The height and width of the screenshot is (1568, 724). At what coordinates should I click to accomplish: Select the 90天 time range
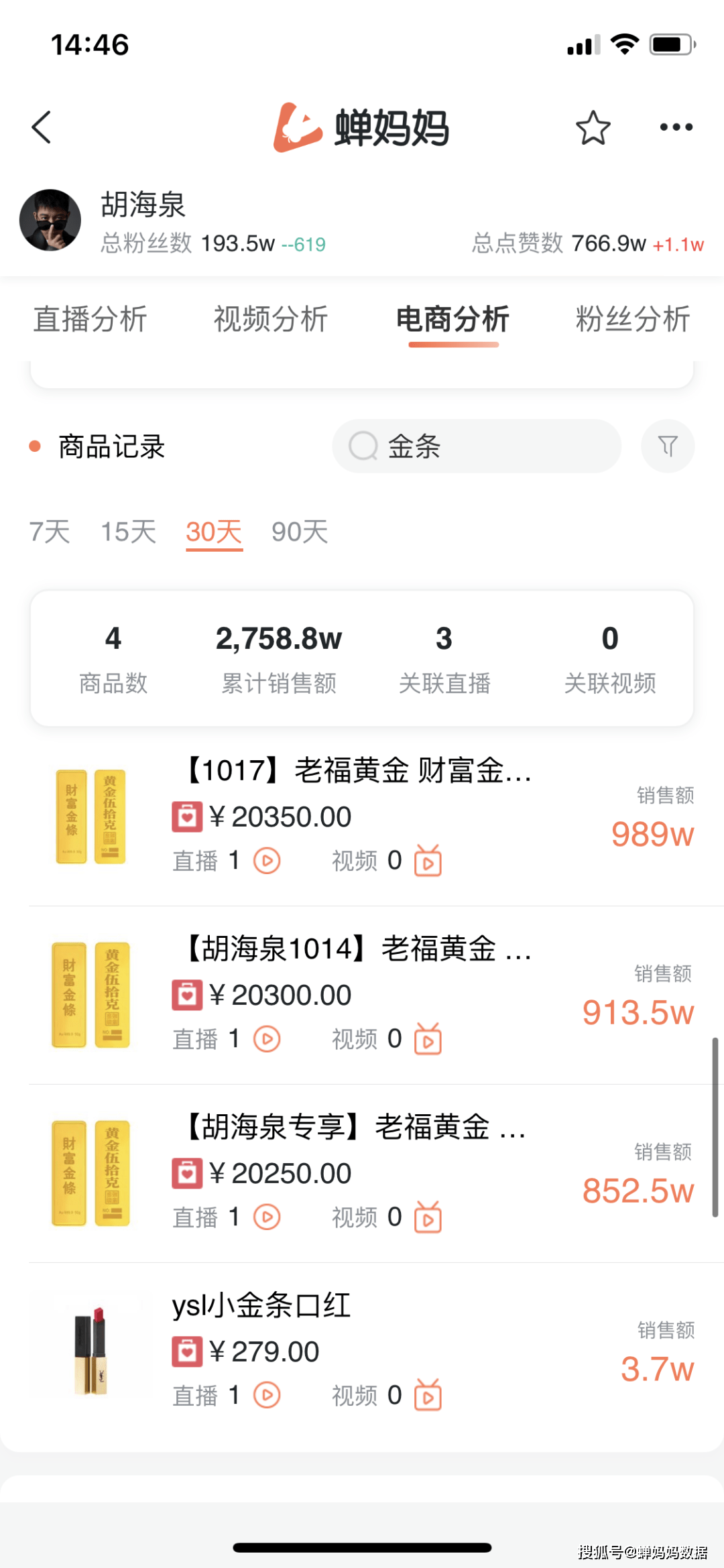coord(300,532)
